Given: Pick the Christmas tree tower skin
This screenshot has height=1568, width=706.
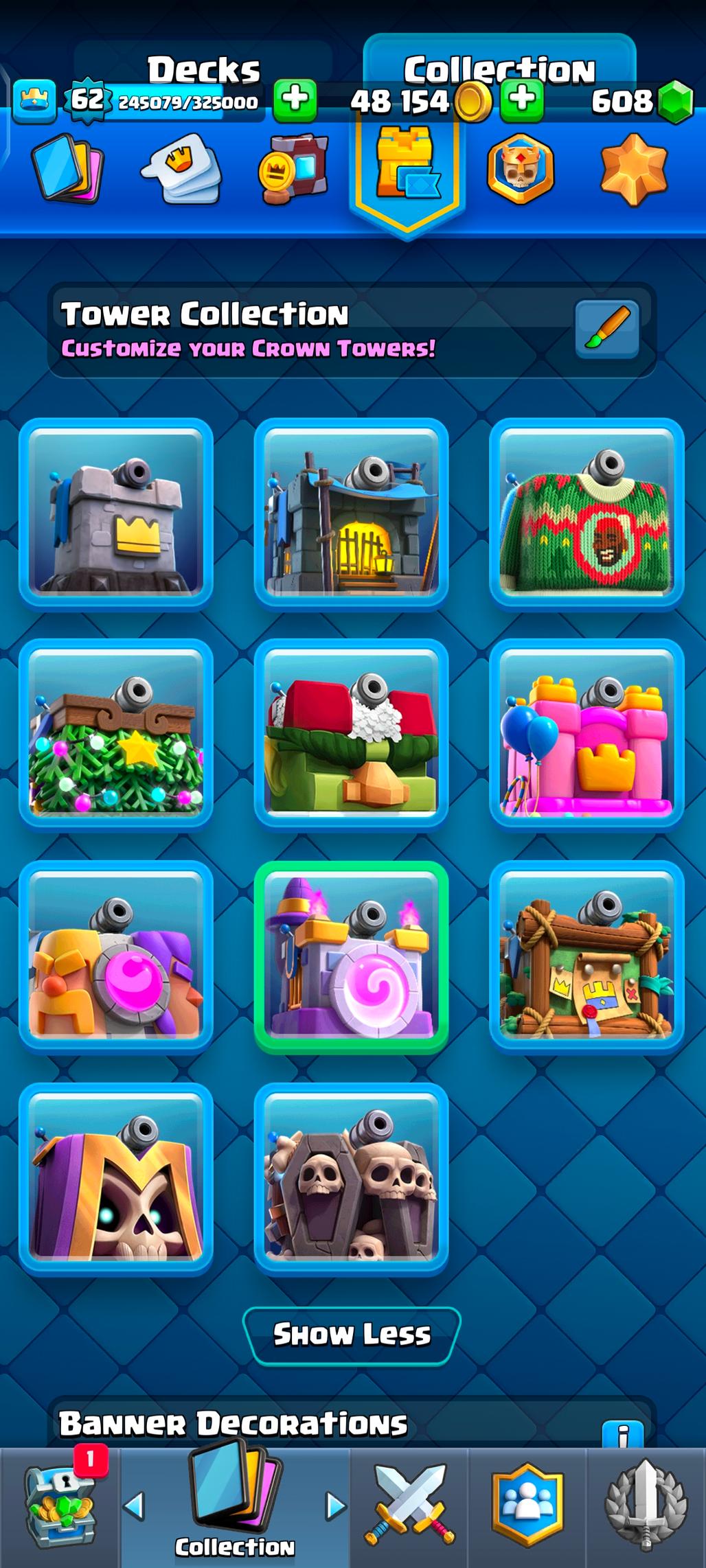Looking at the screenshot, I should (x=116, y=735).
